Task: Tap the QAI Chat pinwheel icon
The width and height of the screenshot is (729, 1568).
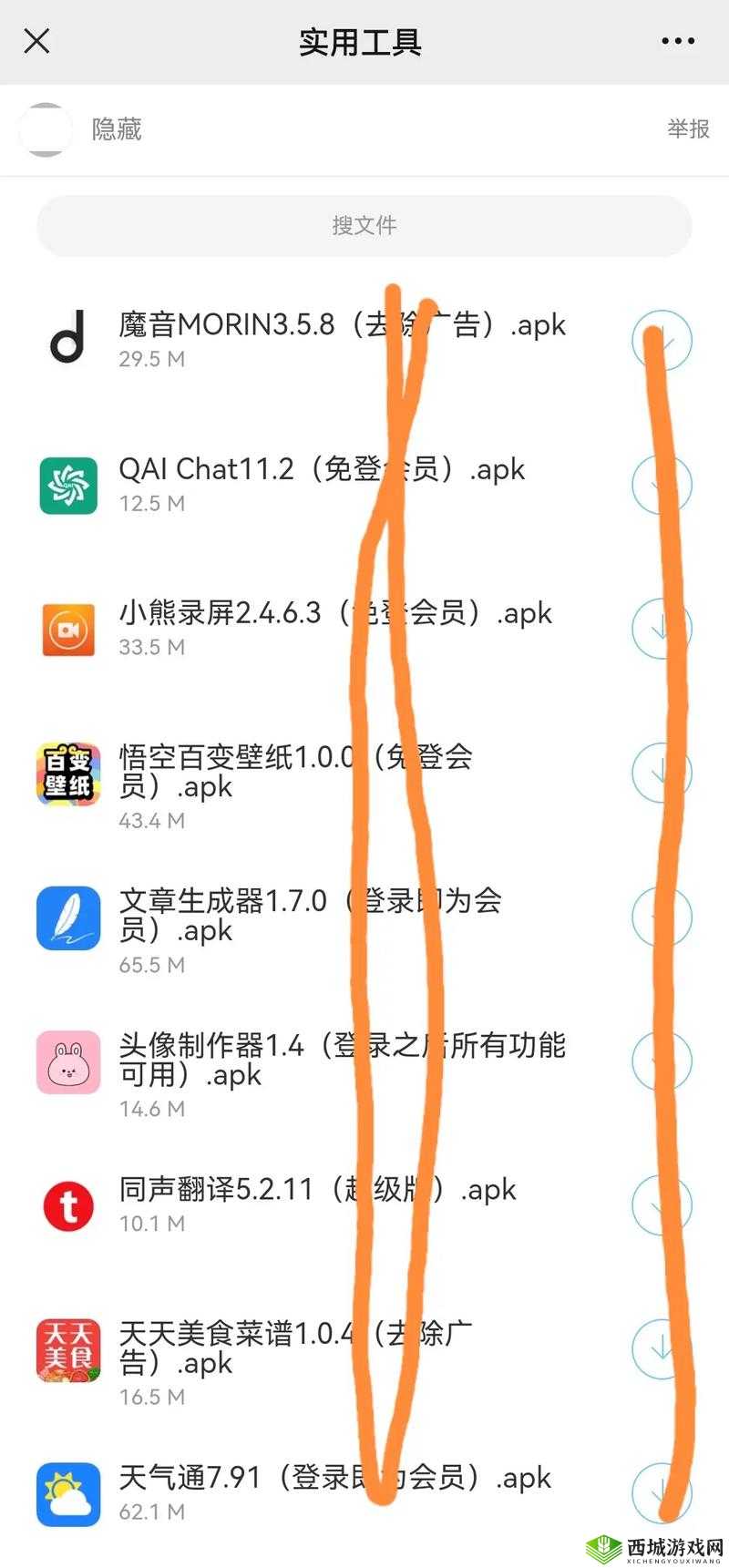Action: point(67,485)
